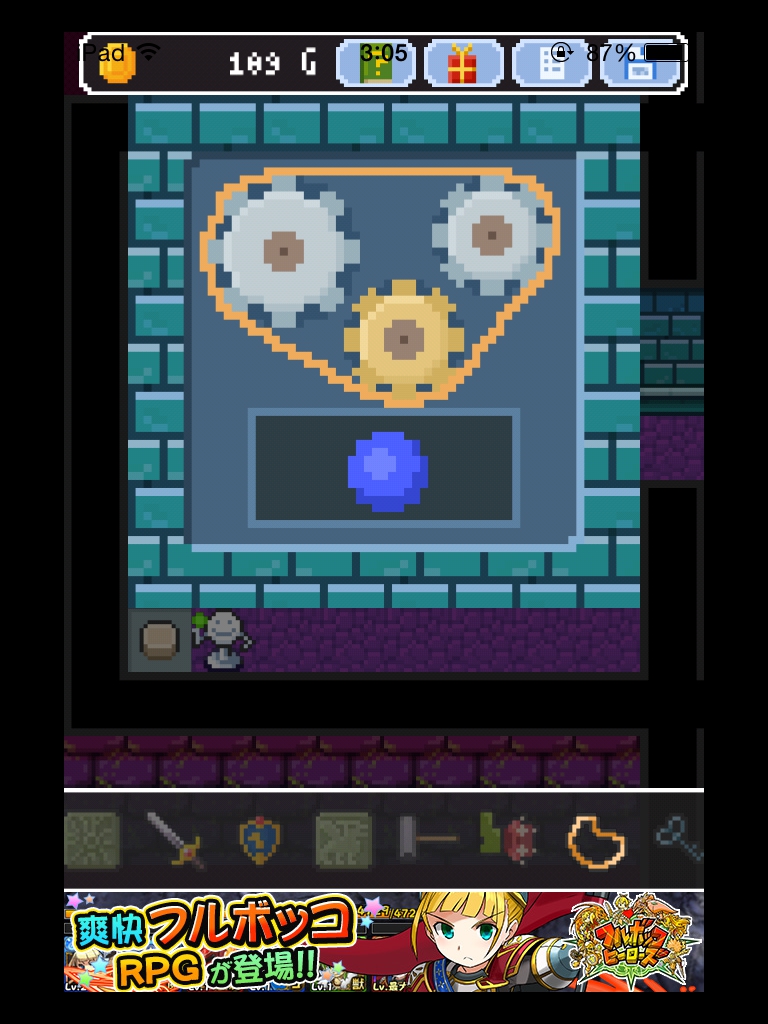Tap the golden gear

pyautogui.click(x=403, y=340)
